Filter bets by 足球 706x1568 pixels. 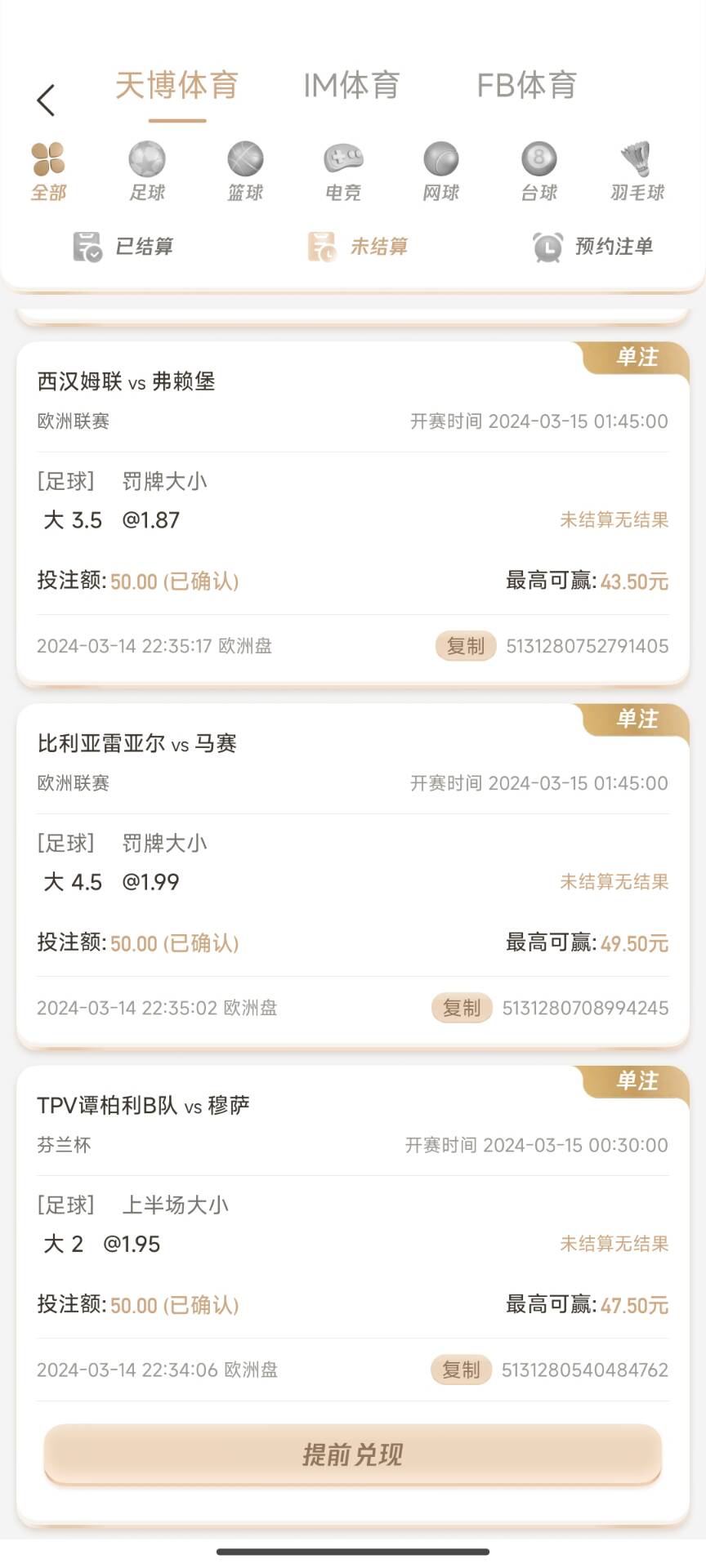click(x=147, y=171)
